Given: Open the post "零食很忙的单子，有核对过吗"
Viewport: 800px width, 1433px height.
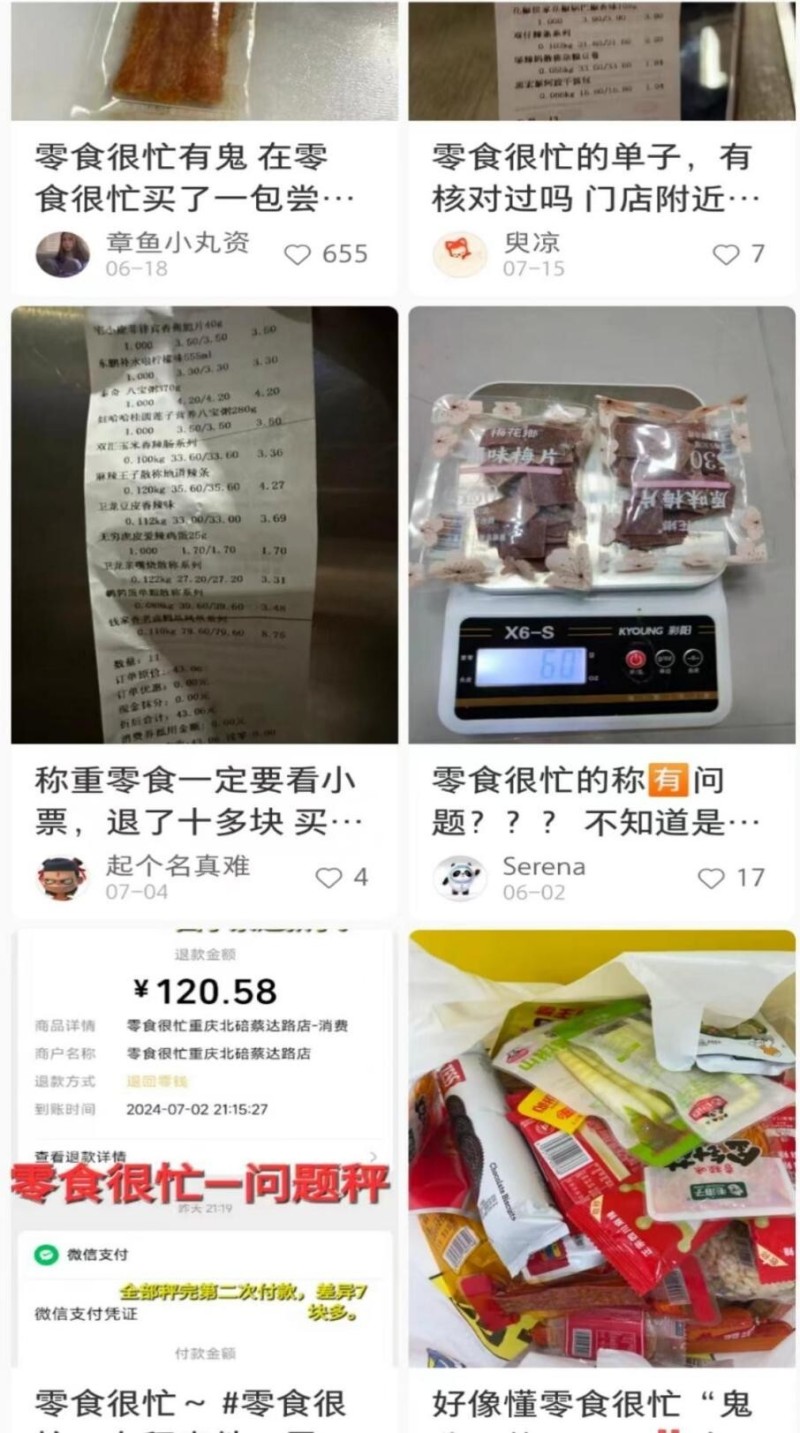Looking at the screenshot, I should [601, 177].
